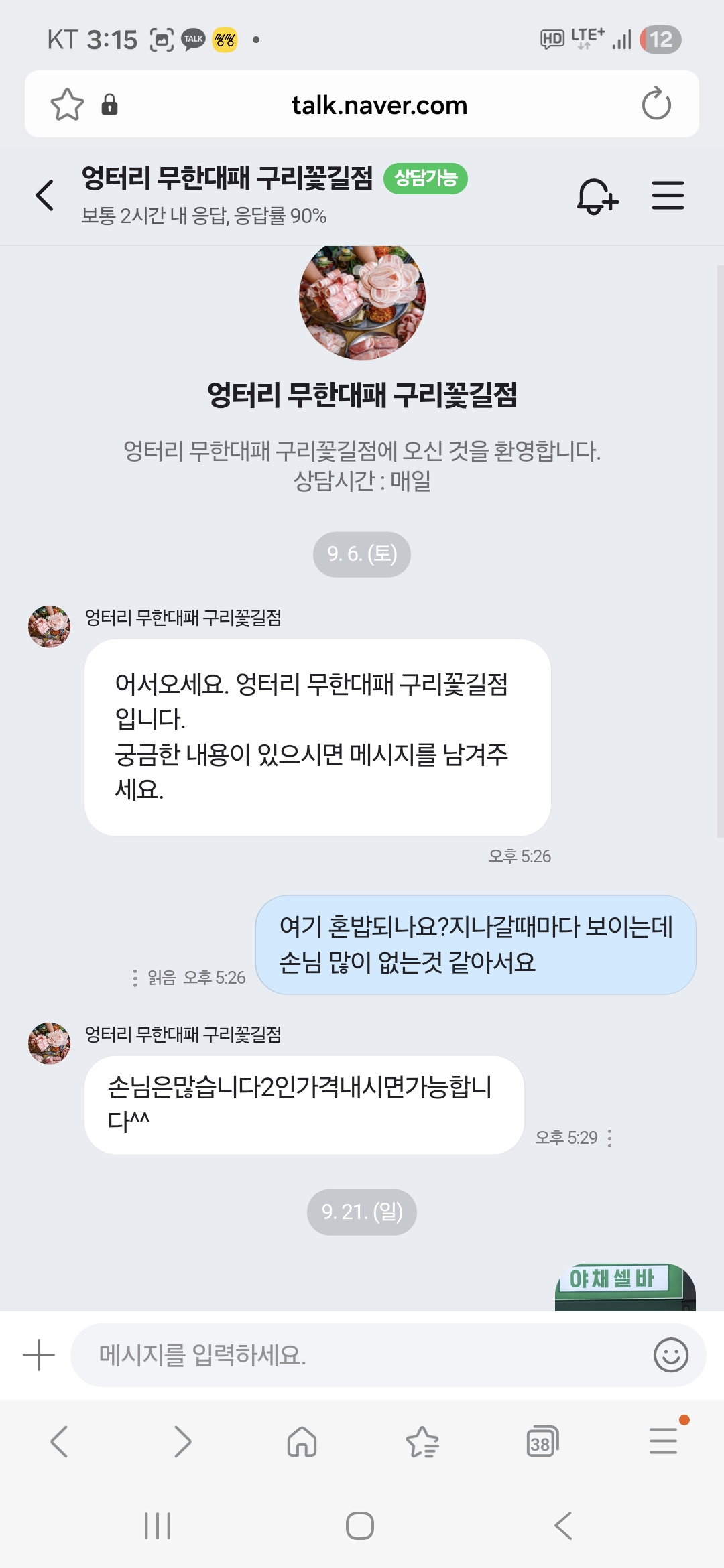Viewport: 724px width, 1568px height.
Task: Open recent apps from the navigation bar
Action: [158, 1526]
